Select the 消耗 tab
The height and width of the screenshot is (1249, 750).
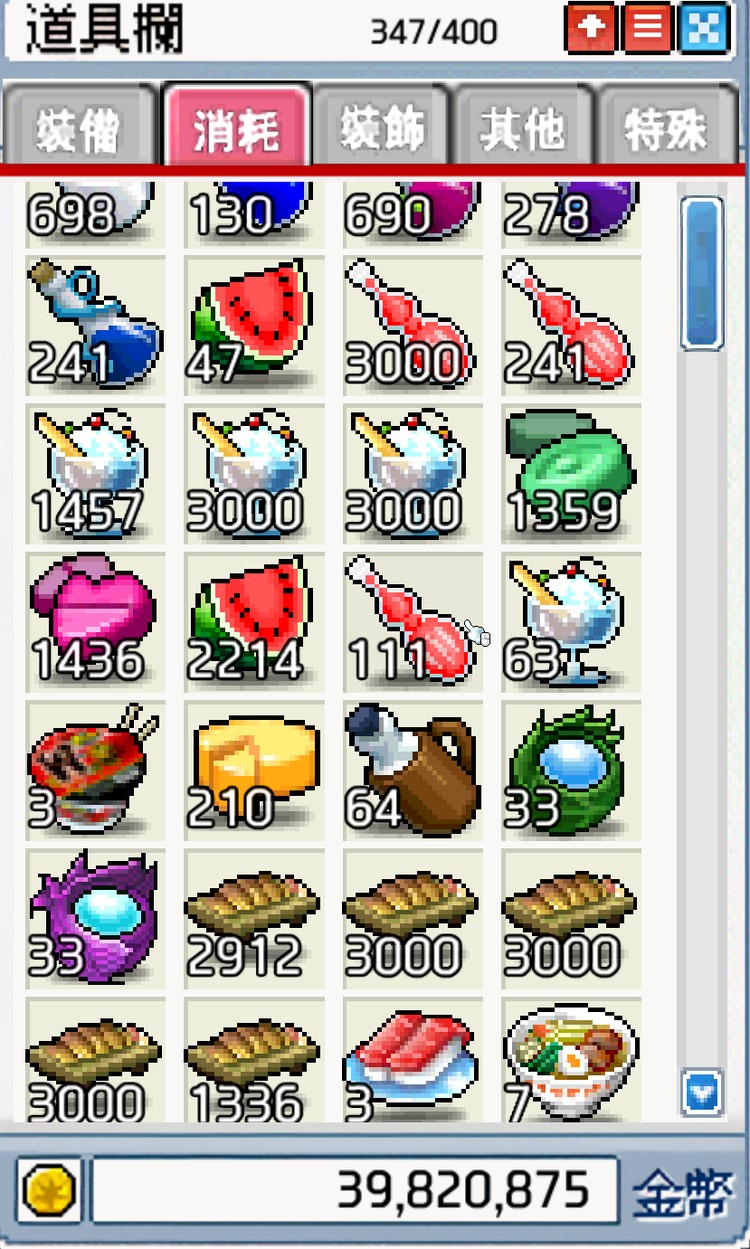click(237, 128)
